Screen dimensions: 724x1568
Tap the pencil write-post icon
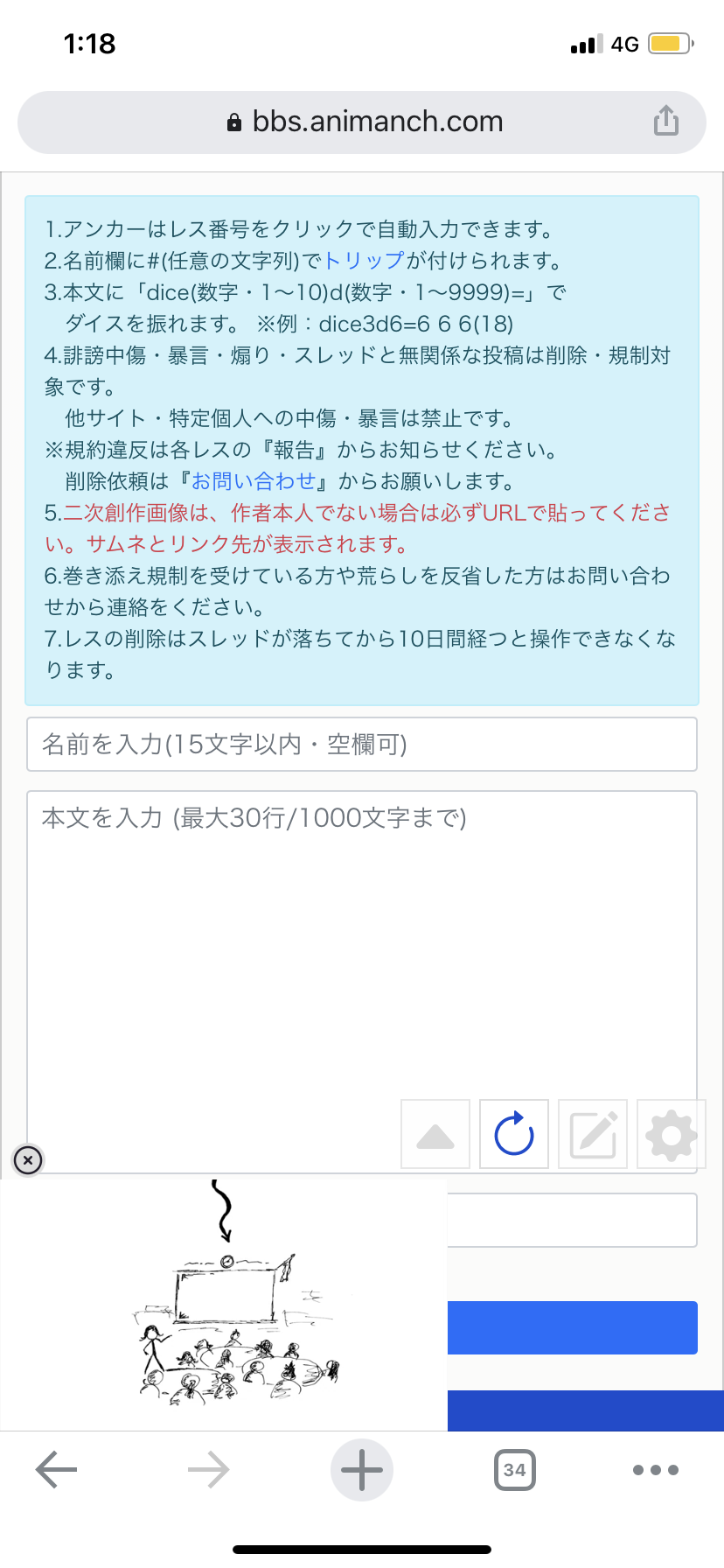pyautogui.click(x=593, y=1134)
